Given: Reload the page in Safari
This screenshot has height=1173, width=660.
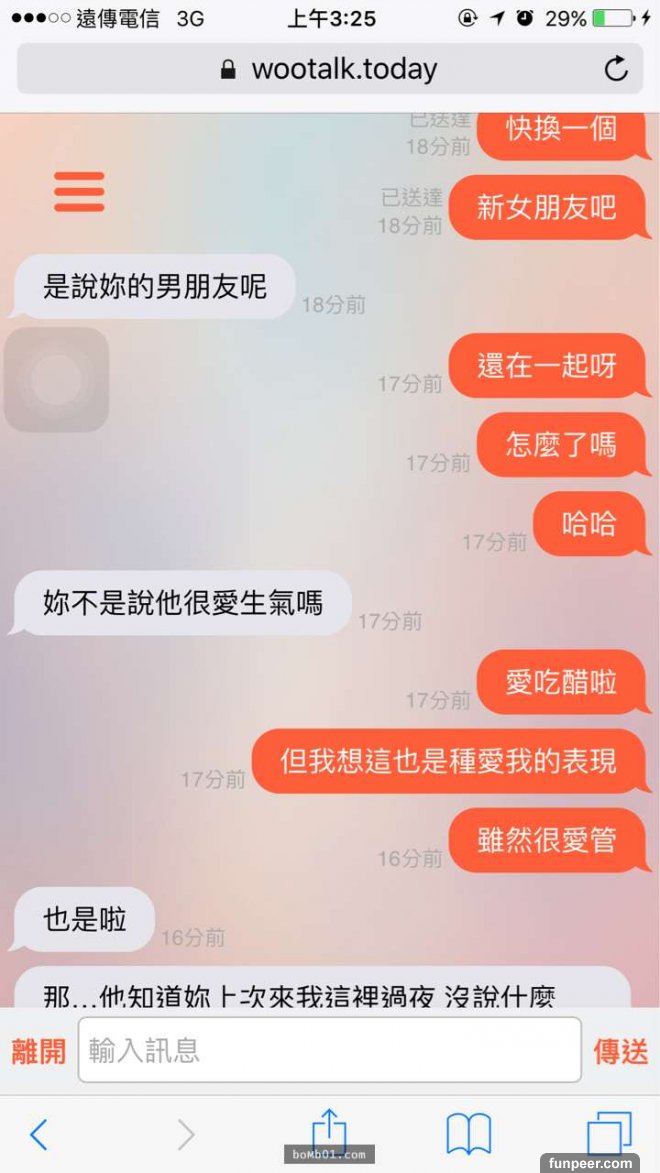Looking at the screenshot, I should (x=616, y=69).
